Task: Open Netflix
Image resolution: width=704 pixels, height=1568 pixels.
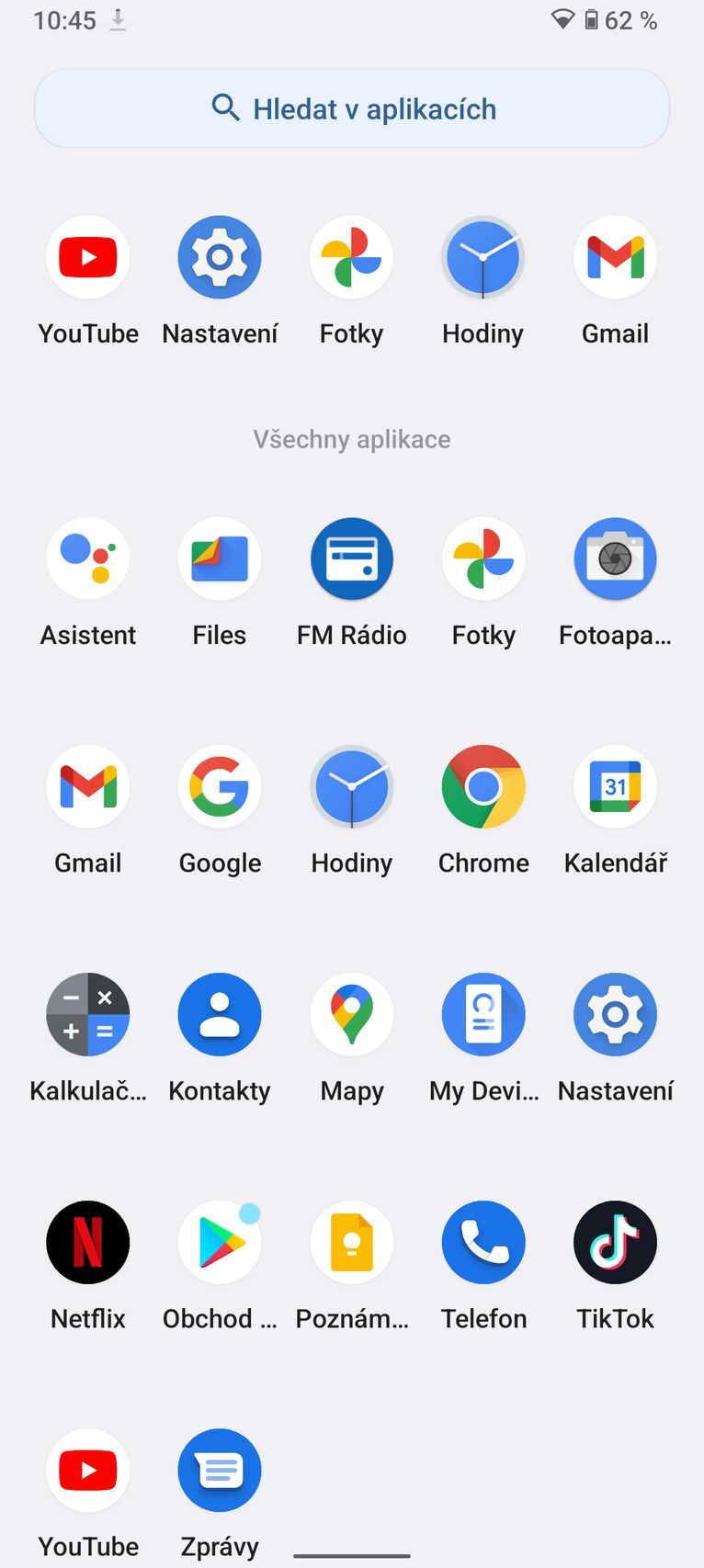Action: tap(87, 1242)
